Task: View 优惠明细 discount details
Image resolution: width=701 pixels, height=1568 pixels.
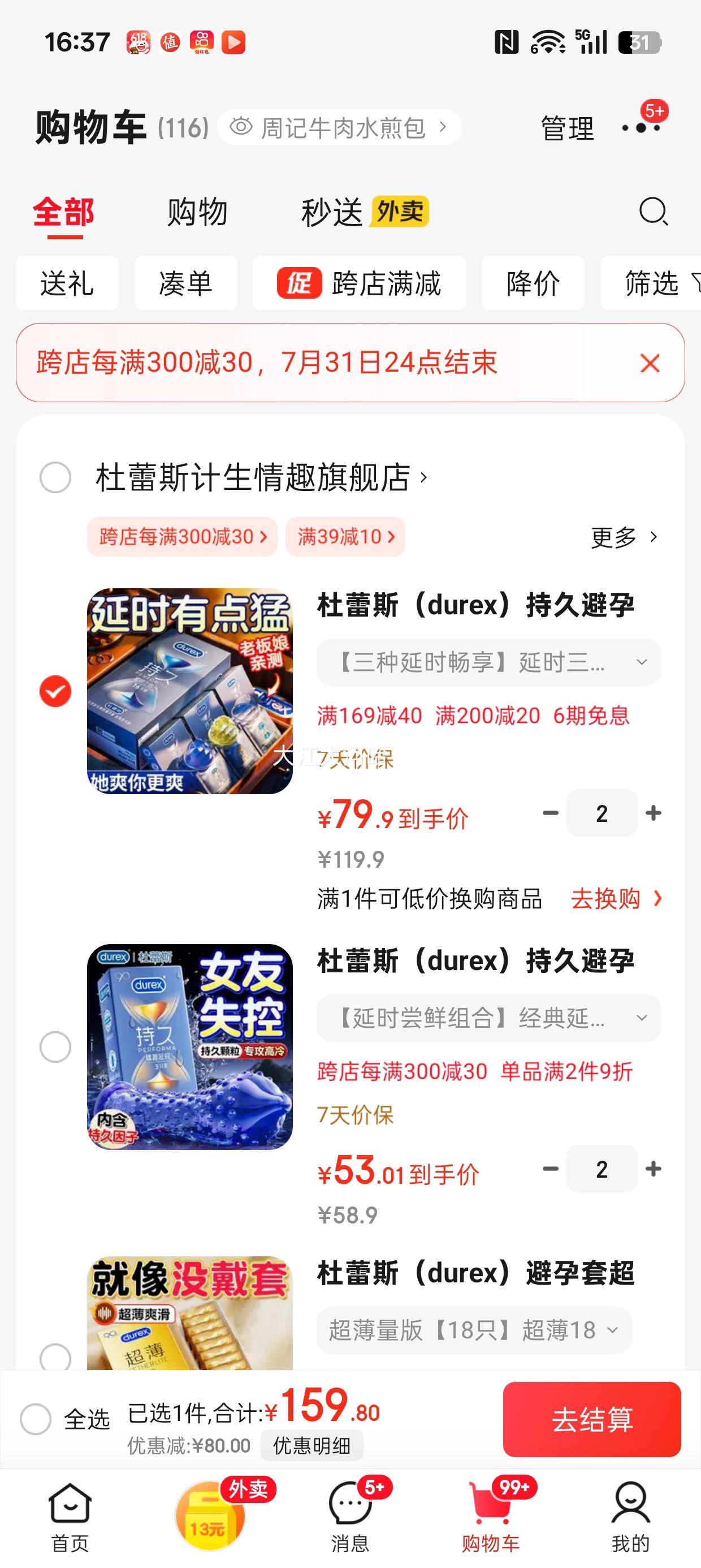Action: [311, 1445]
